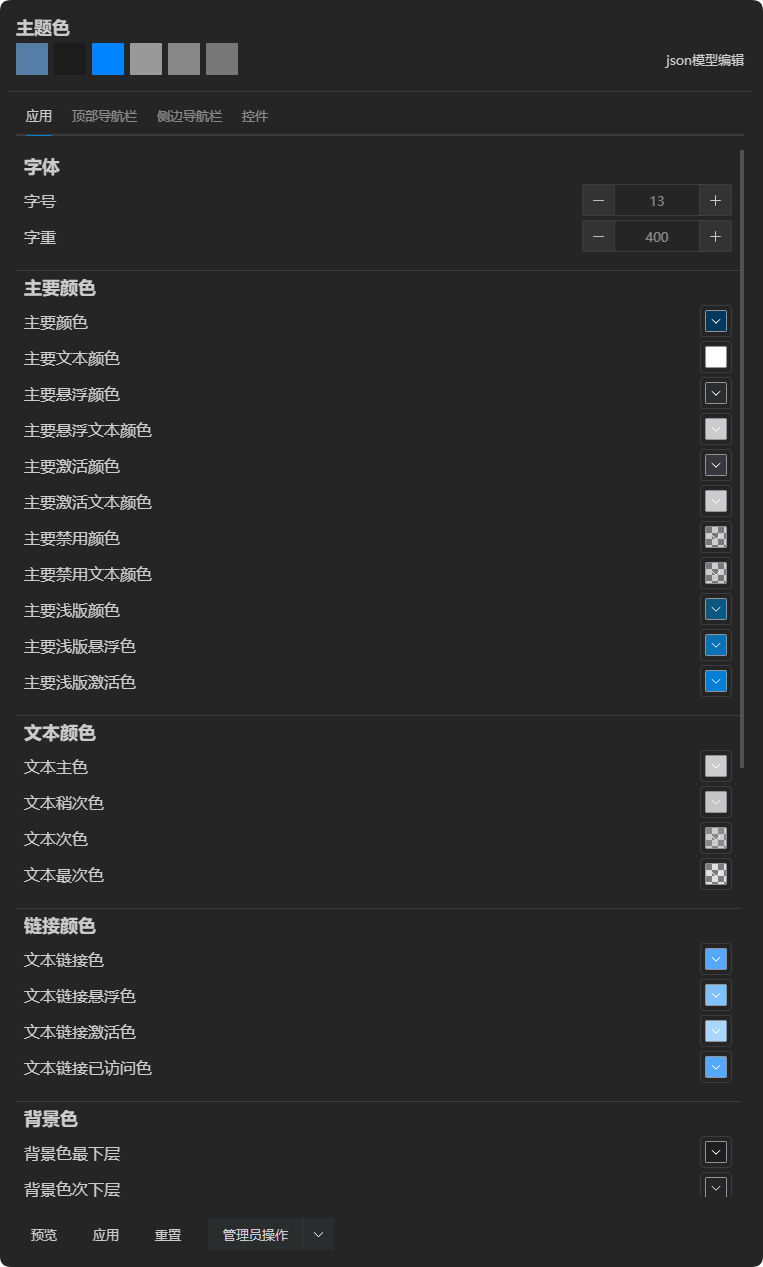Open the 主要颜色 color picker
This screenshot has height=1267, width=763.
pos(715,322)
